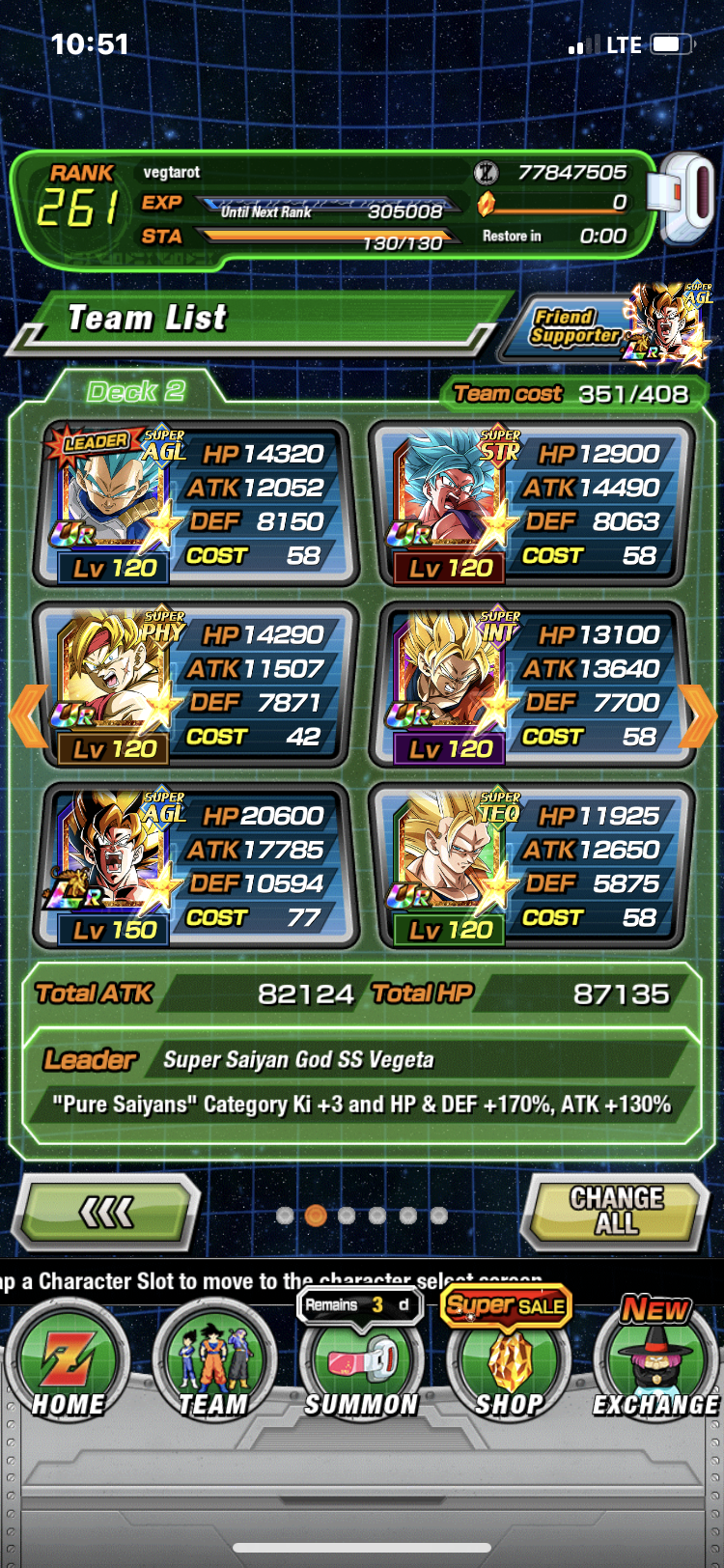This screenshot has width=724, height=1568.
Task: Go back using the triple-arrow button
Action: click(108, 1211)
